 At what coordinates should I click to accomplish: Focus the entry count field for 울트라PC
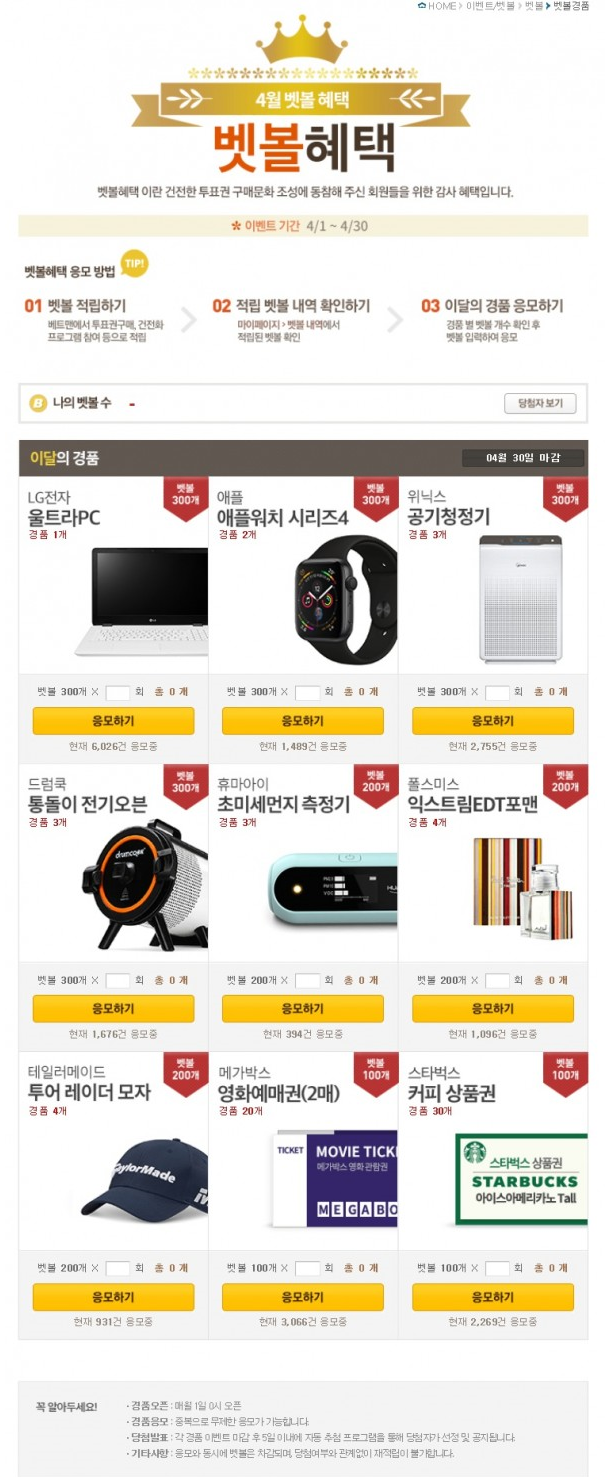click(x=118, y=692)
